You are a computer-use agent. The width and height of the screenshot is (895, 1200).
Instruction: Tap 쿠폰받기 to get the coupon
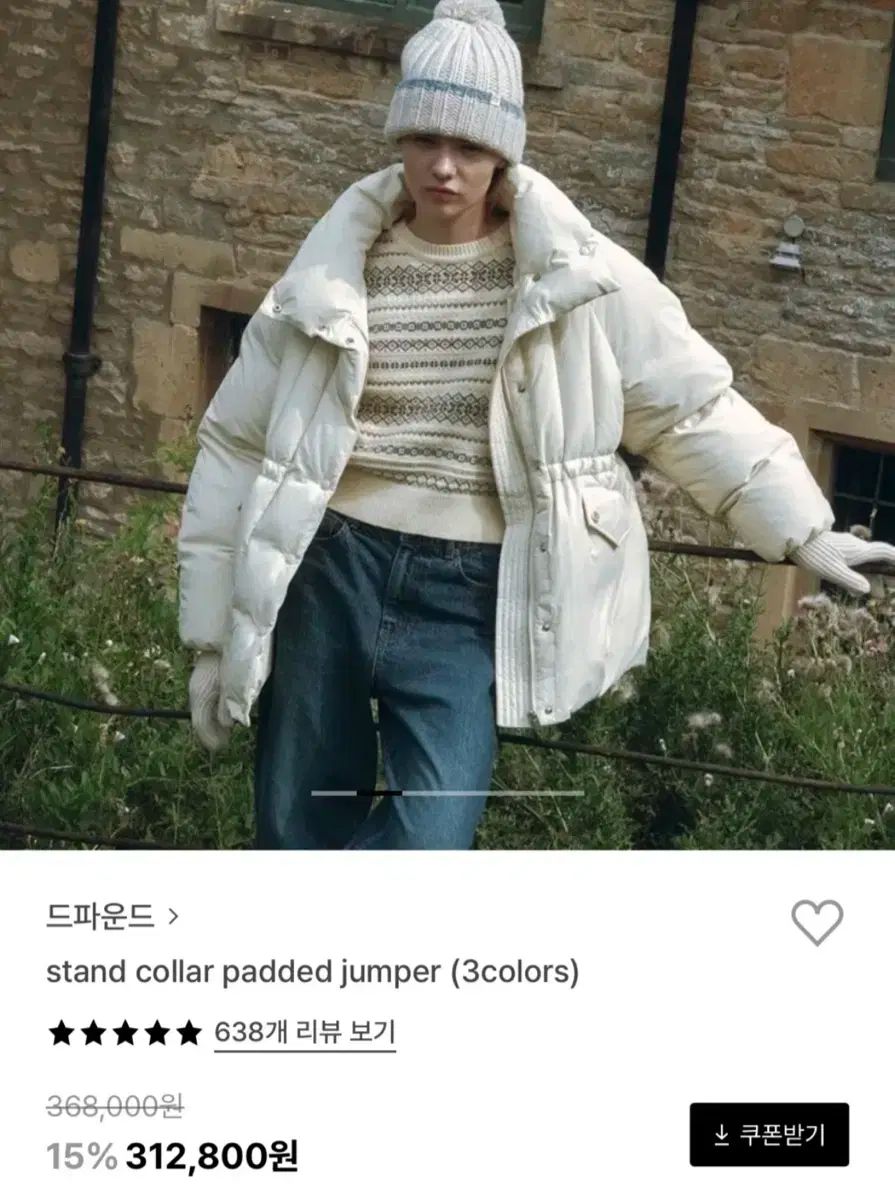tap(769, 1134)
